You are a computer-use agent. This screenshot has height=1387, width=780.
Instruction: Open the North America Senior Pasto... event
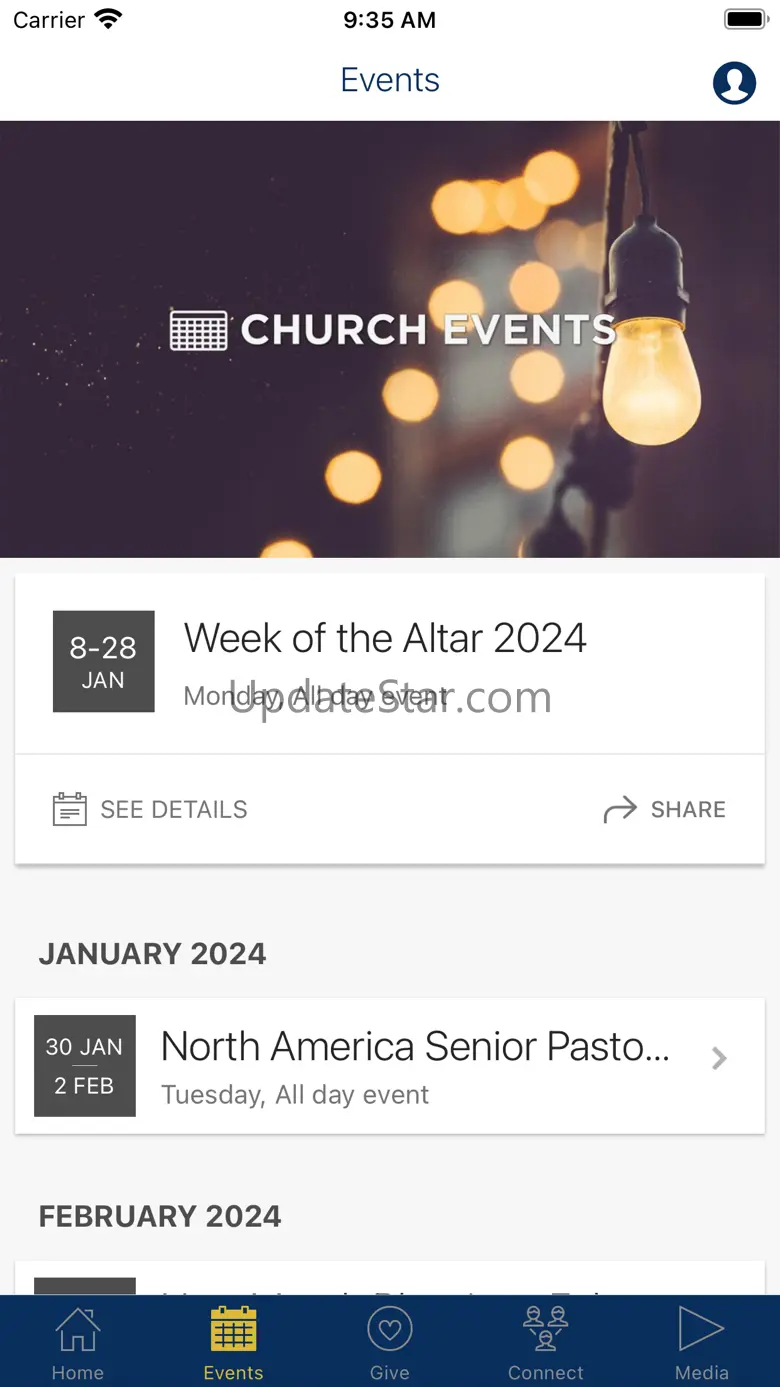[x=390, y=1066]
